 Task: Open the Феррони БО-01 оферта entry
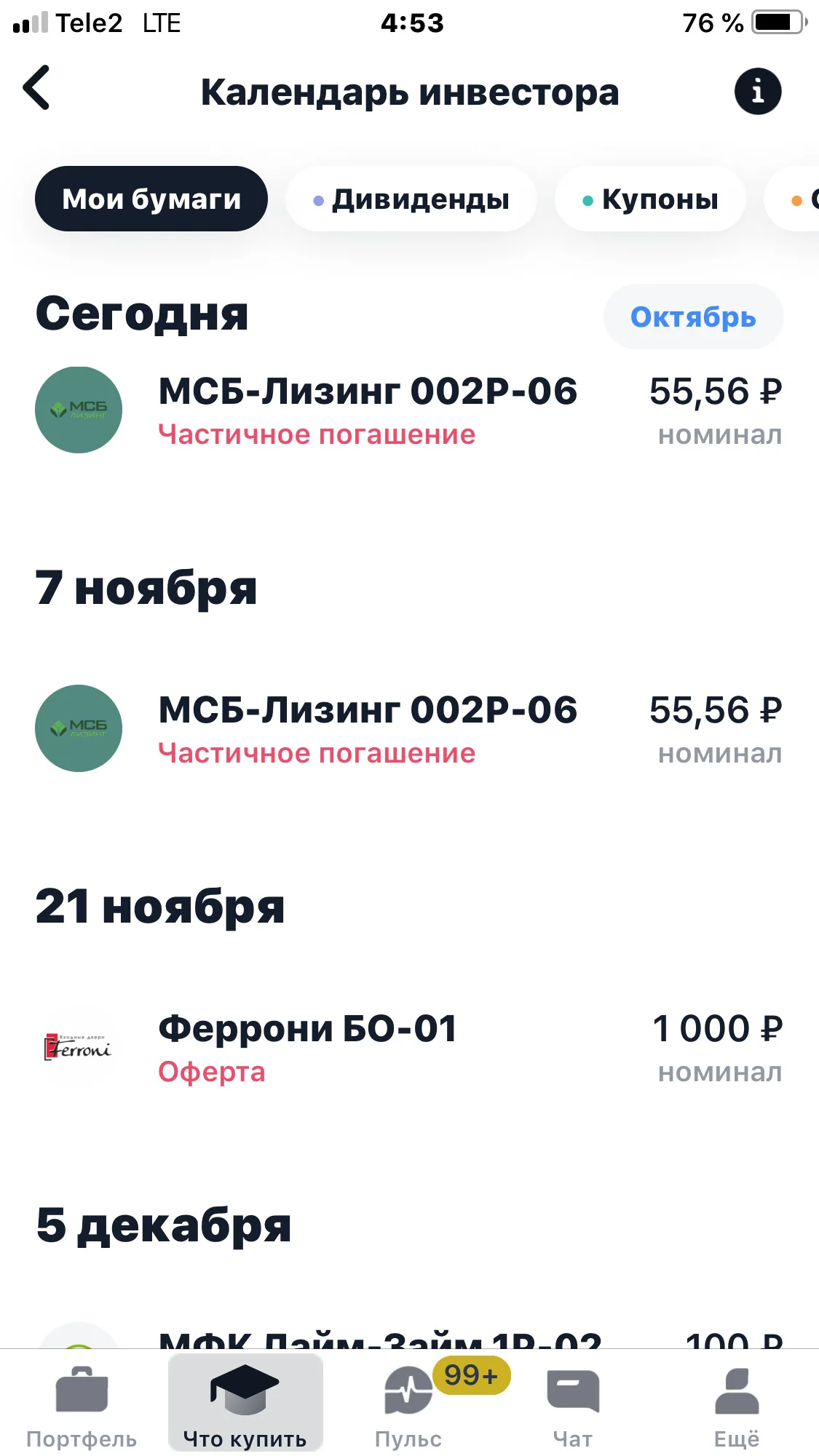tap(409, 1047)
